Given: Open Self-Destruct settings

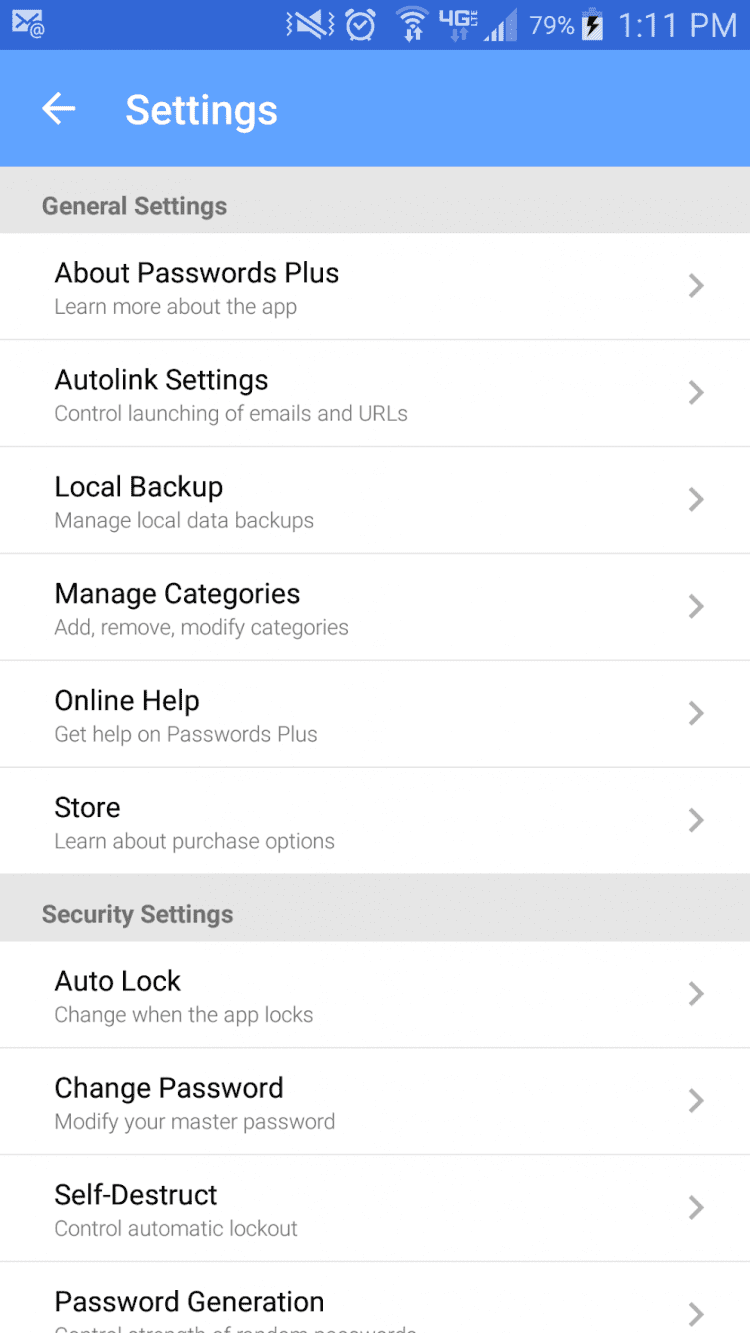Looking at the screenshot, I should click(374, 1209).
